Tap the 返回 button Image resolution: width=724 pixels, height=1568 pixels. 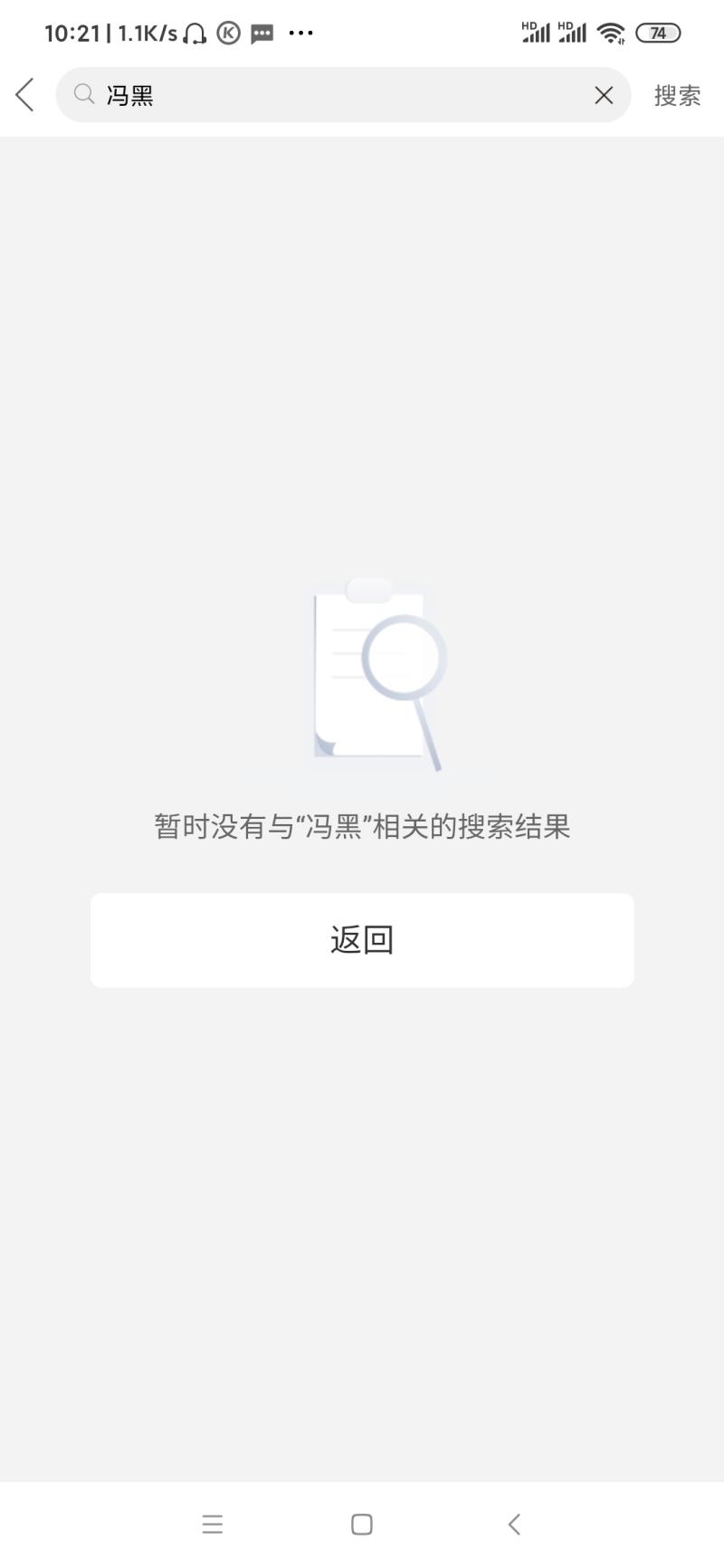coord(362,940)
